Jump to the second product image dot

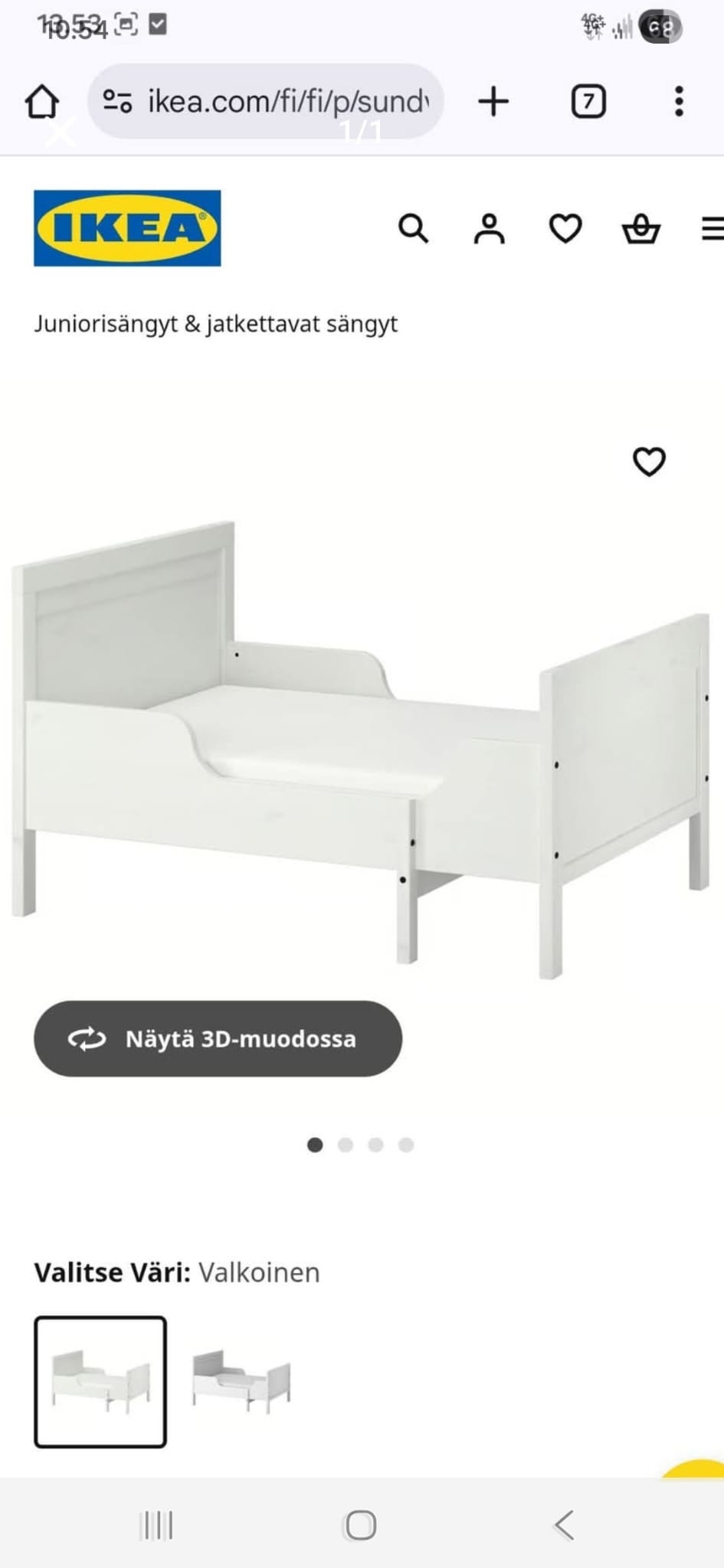(x=346, y=1145)
